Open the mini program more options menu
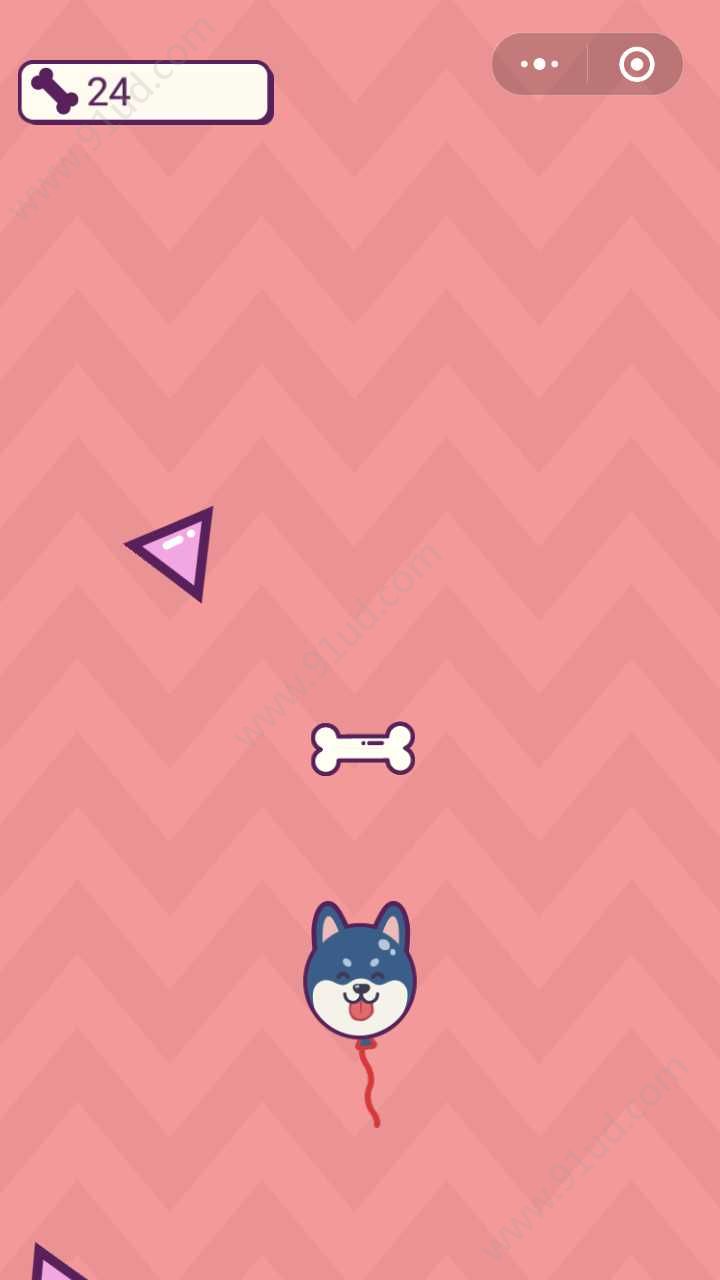 540,64
